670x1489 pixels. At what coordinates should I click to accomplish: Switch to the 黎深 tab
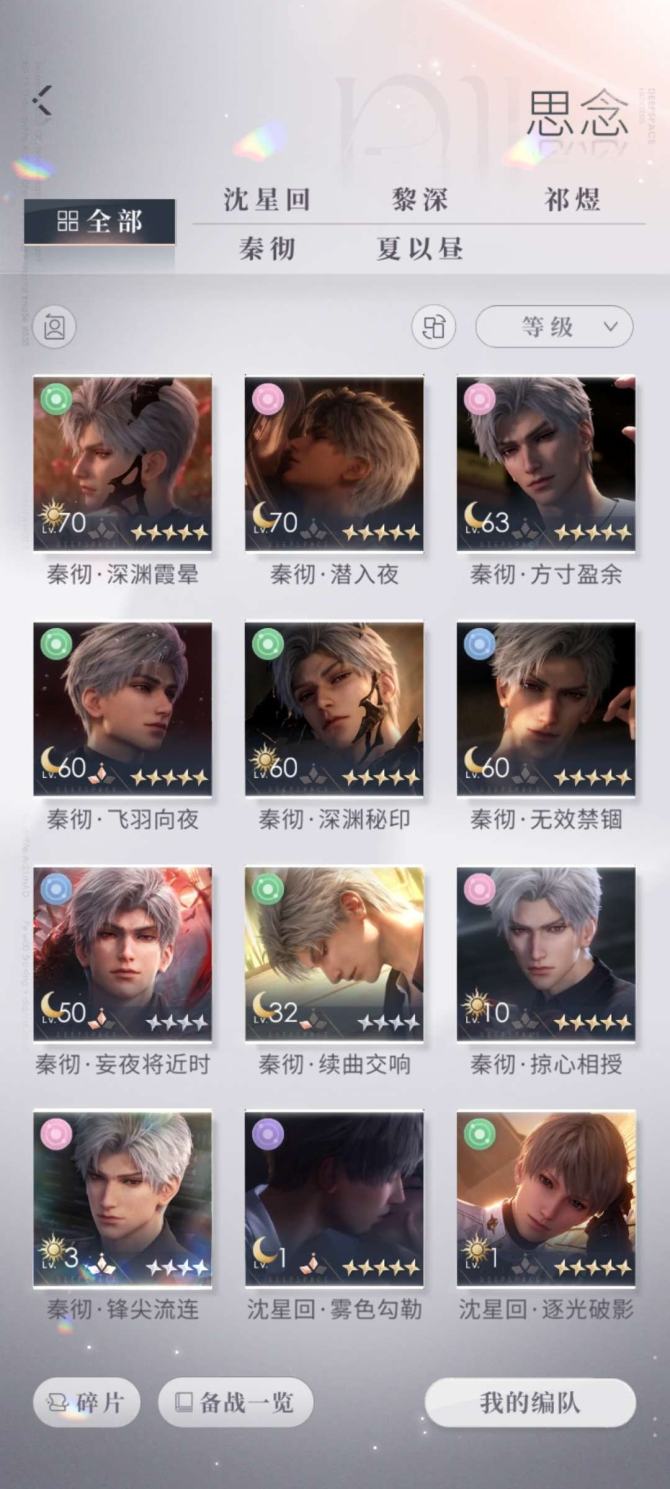pos(420,199)
